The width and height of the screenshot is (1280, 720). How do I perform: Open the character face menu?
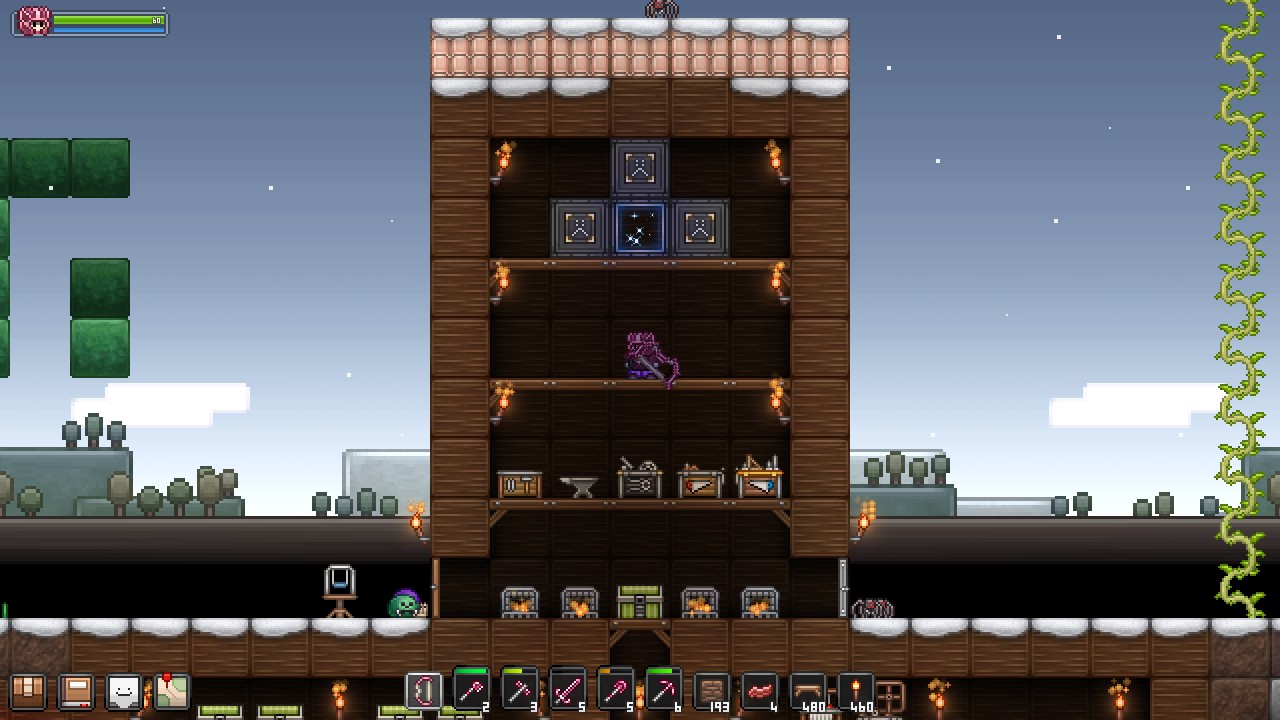pyautogui.click(x=124, y=691)
